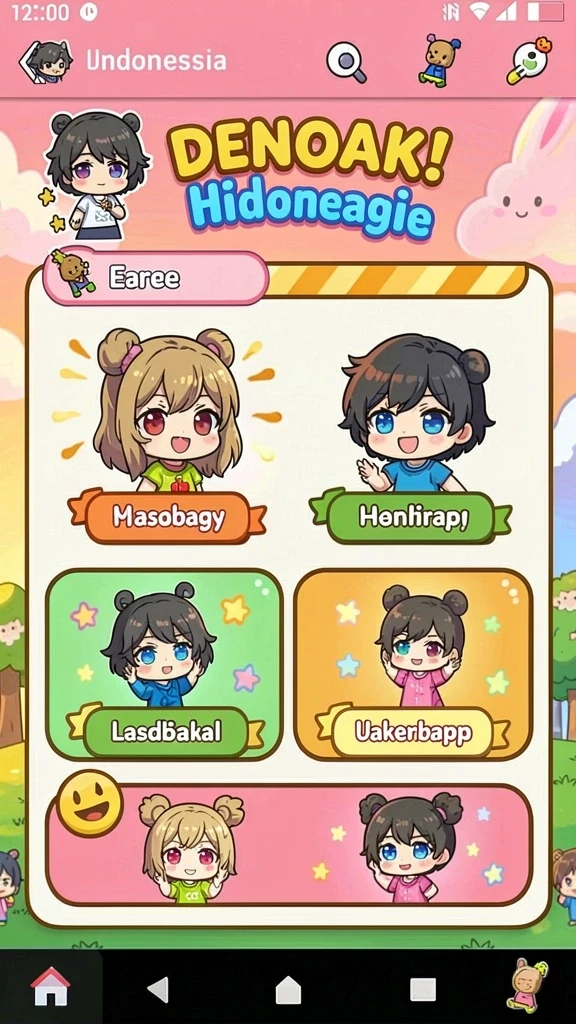Open the bear character icon in the header
This screenshot has width=576, height=1024.
pos(440,61)
